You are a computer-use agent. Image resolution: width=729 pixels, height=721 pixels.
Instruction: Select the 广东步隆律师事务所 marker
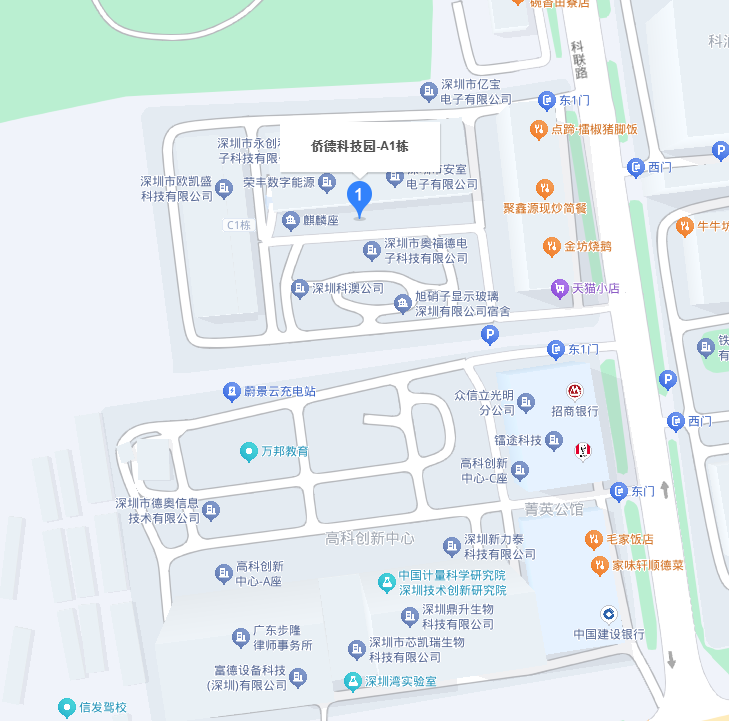point(240,637)
